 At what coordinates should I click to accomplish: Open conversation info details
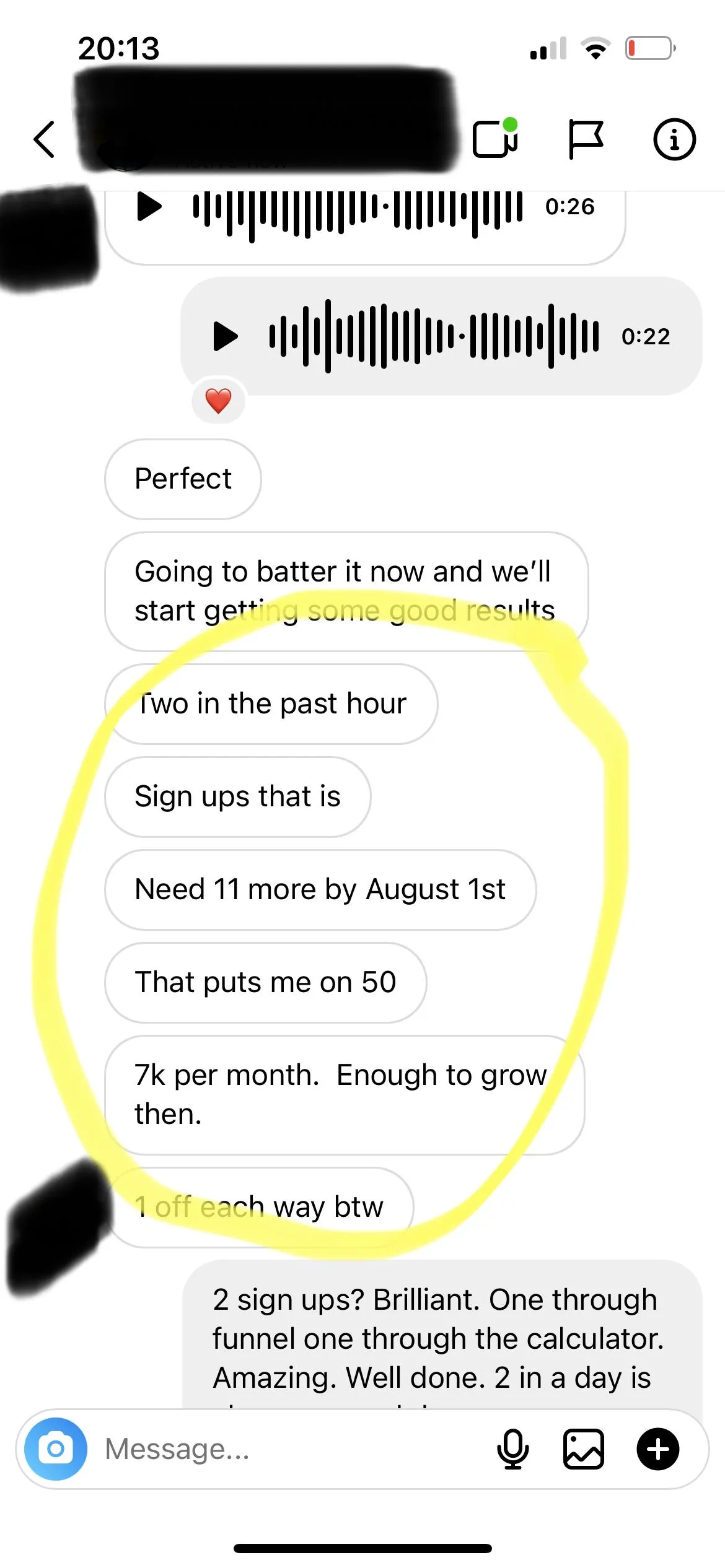(674, 139)
